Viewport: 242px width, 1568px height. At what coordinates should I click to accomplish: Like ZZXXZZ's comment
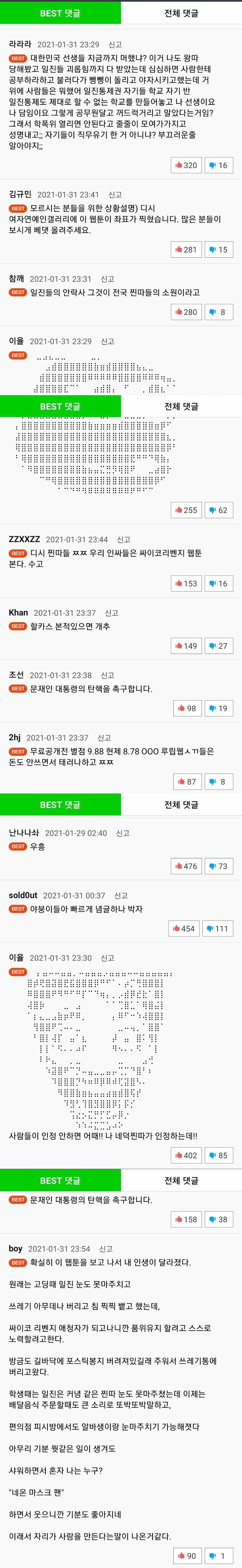pyautogui.click(x=186, y=583)
